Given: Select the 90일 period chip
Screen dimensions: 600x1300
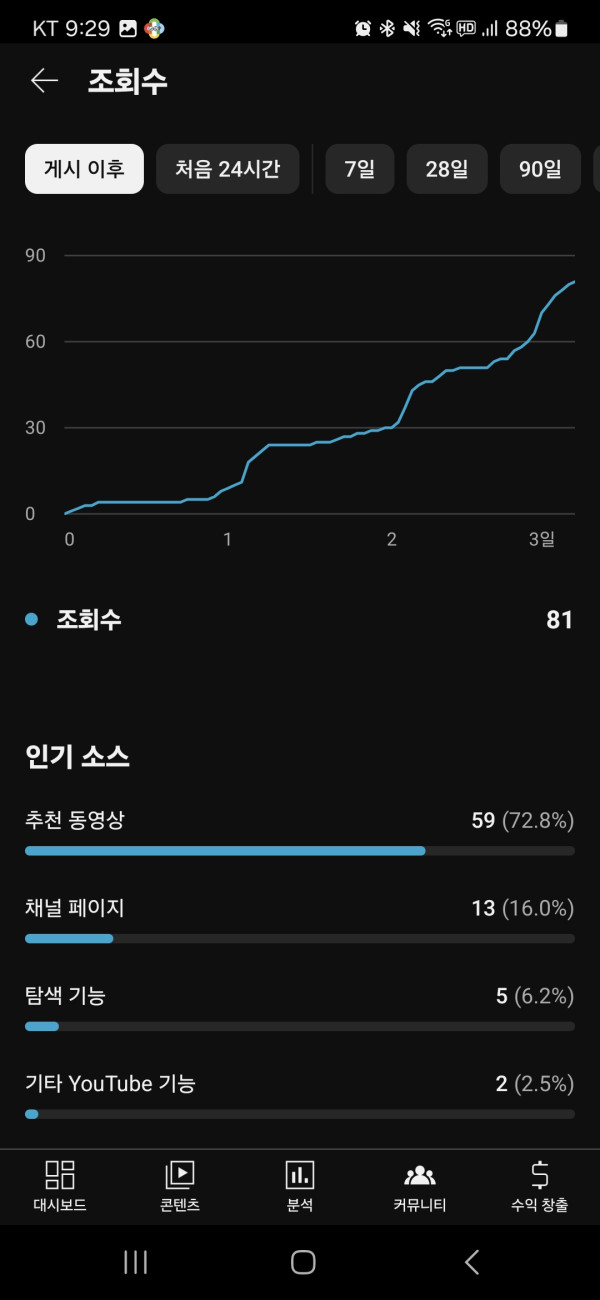Looking at the screenshot, I should [540, 169].
